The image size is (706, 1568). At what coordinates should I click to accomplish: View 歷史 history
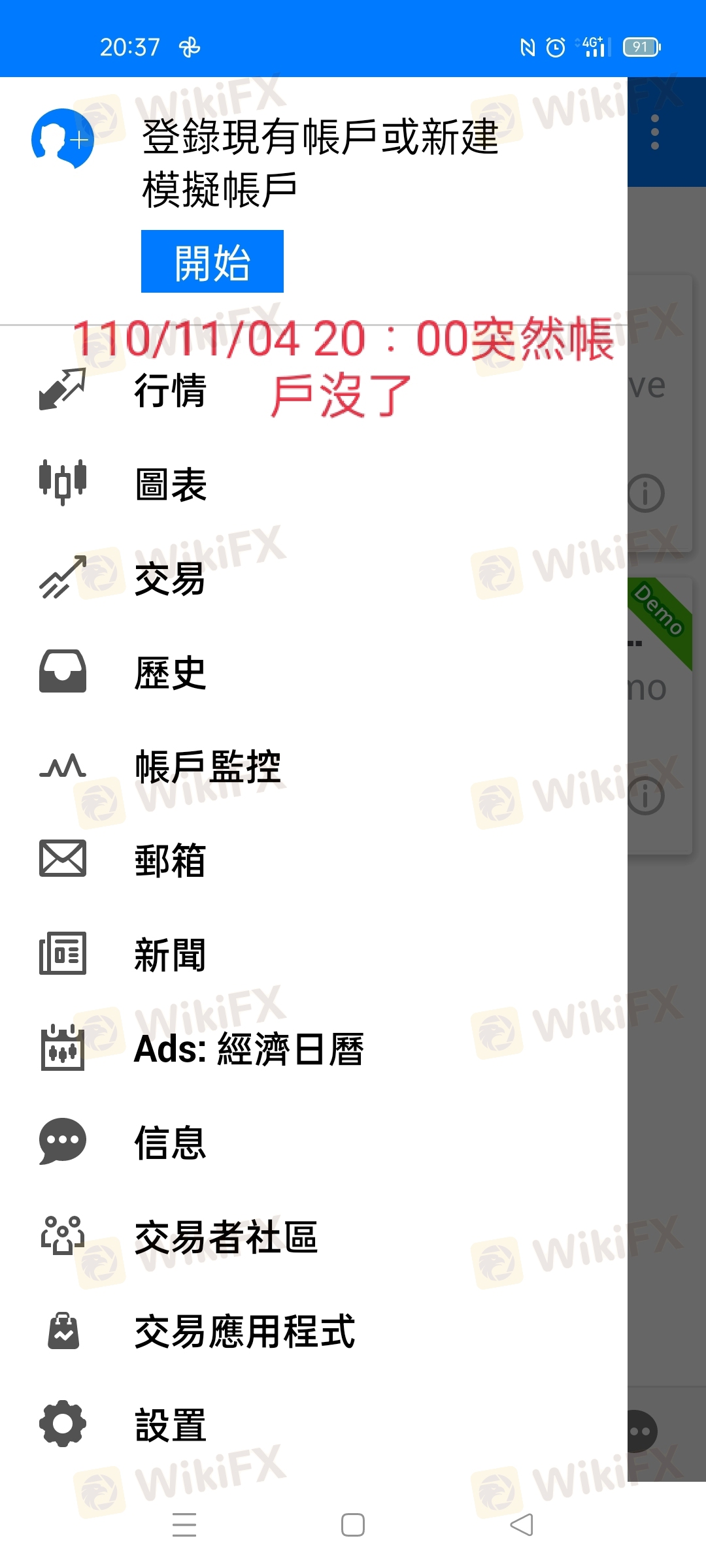(x=314, y=672)
